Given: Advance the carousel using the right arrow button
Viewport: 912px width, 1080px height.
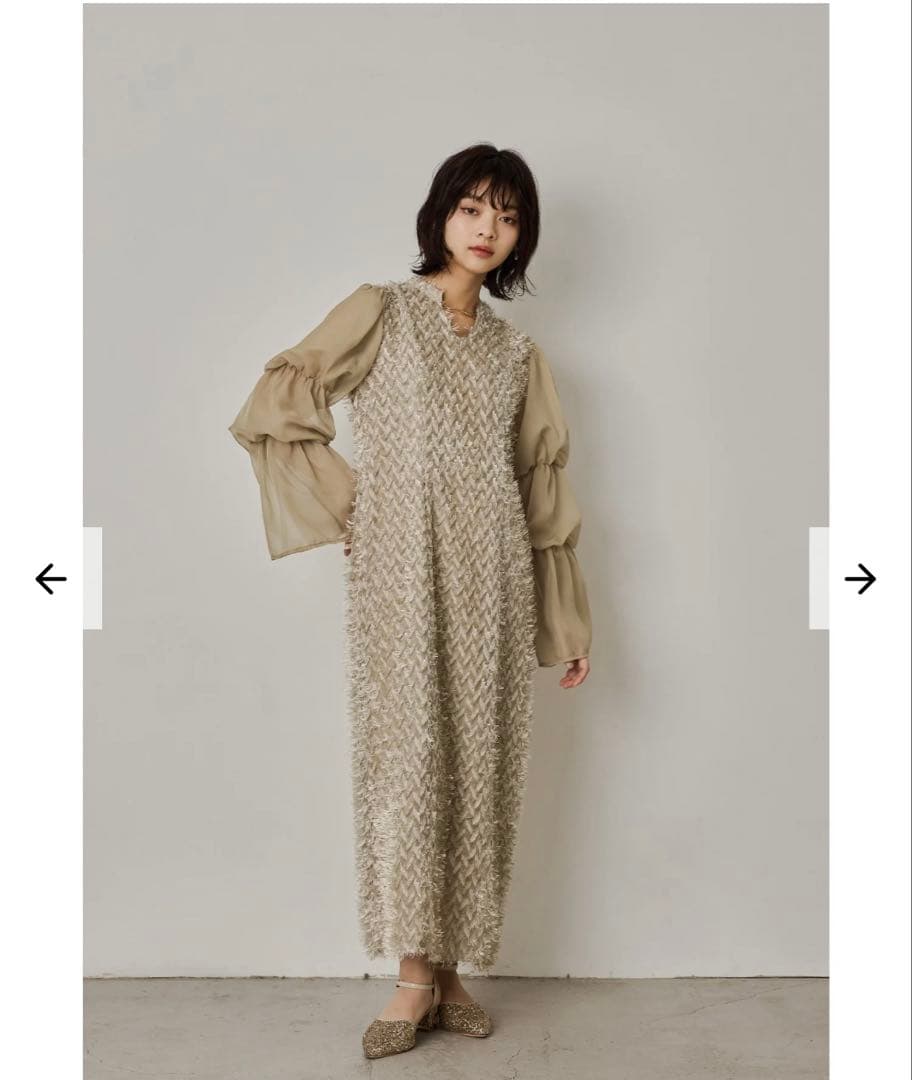Looking at the screenshot, I should click(x=860, y=578).
